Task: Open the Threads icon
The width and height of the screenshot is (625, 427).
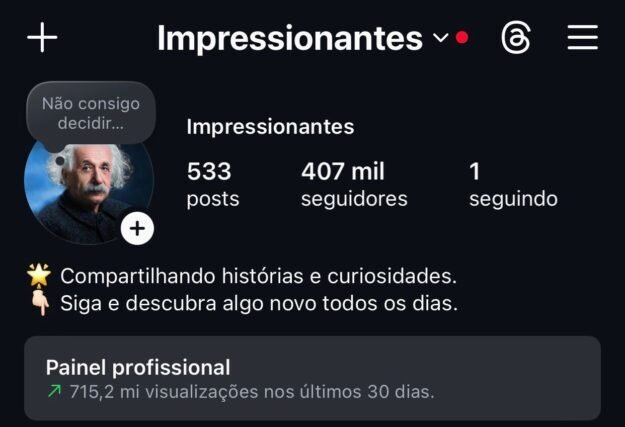Action: tap(515, 38)
